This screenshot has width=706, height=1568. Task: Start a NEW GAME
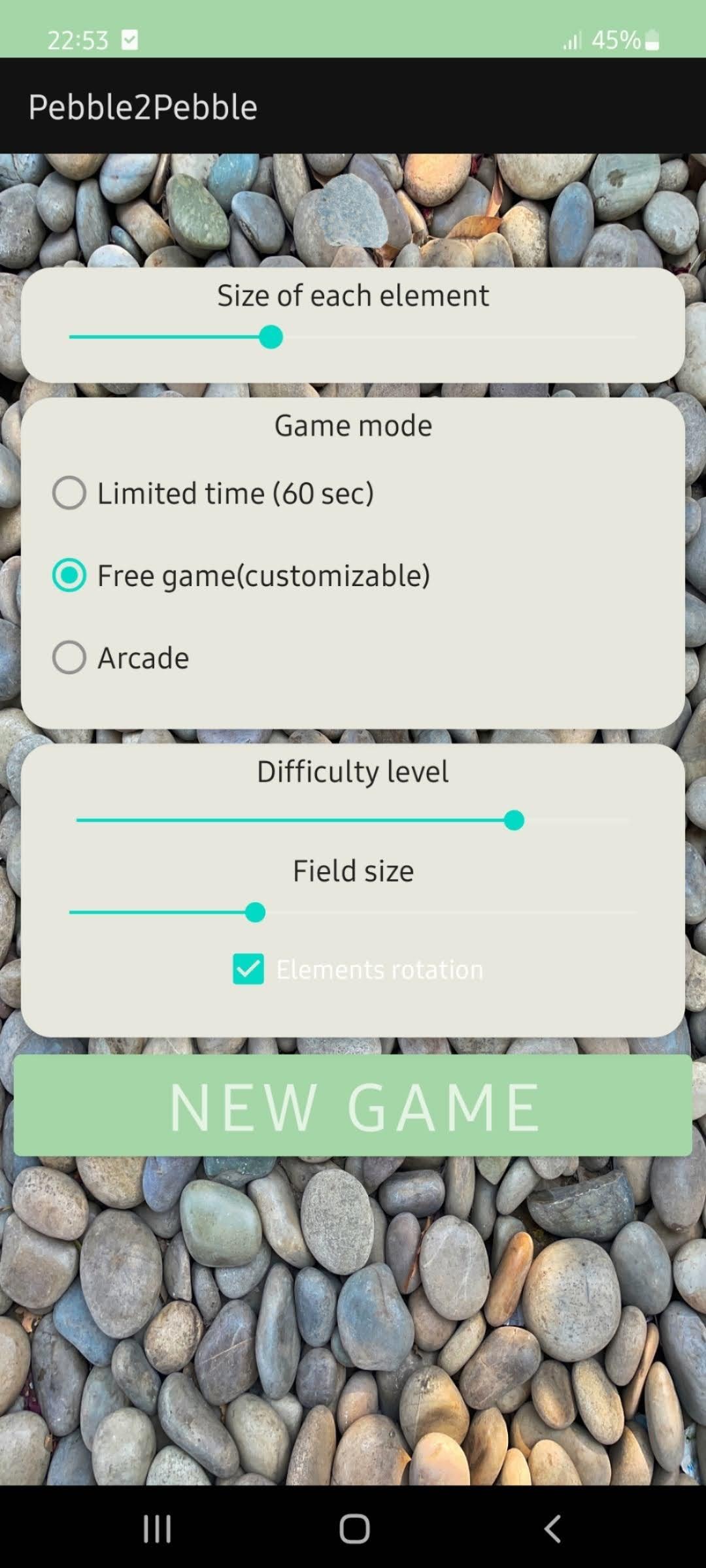pyautogui.click(x=353, y=1105)
